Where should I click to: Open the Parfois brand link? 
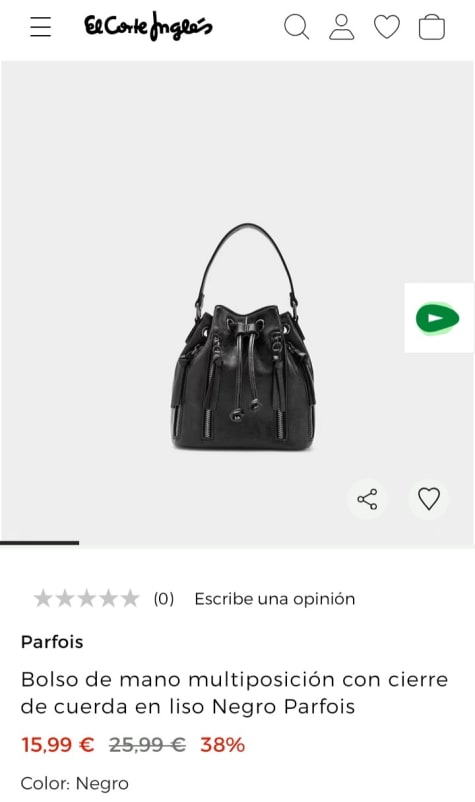[x=52, y=642]
